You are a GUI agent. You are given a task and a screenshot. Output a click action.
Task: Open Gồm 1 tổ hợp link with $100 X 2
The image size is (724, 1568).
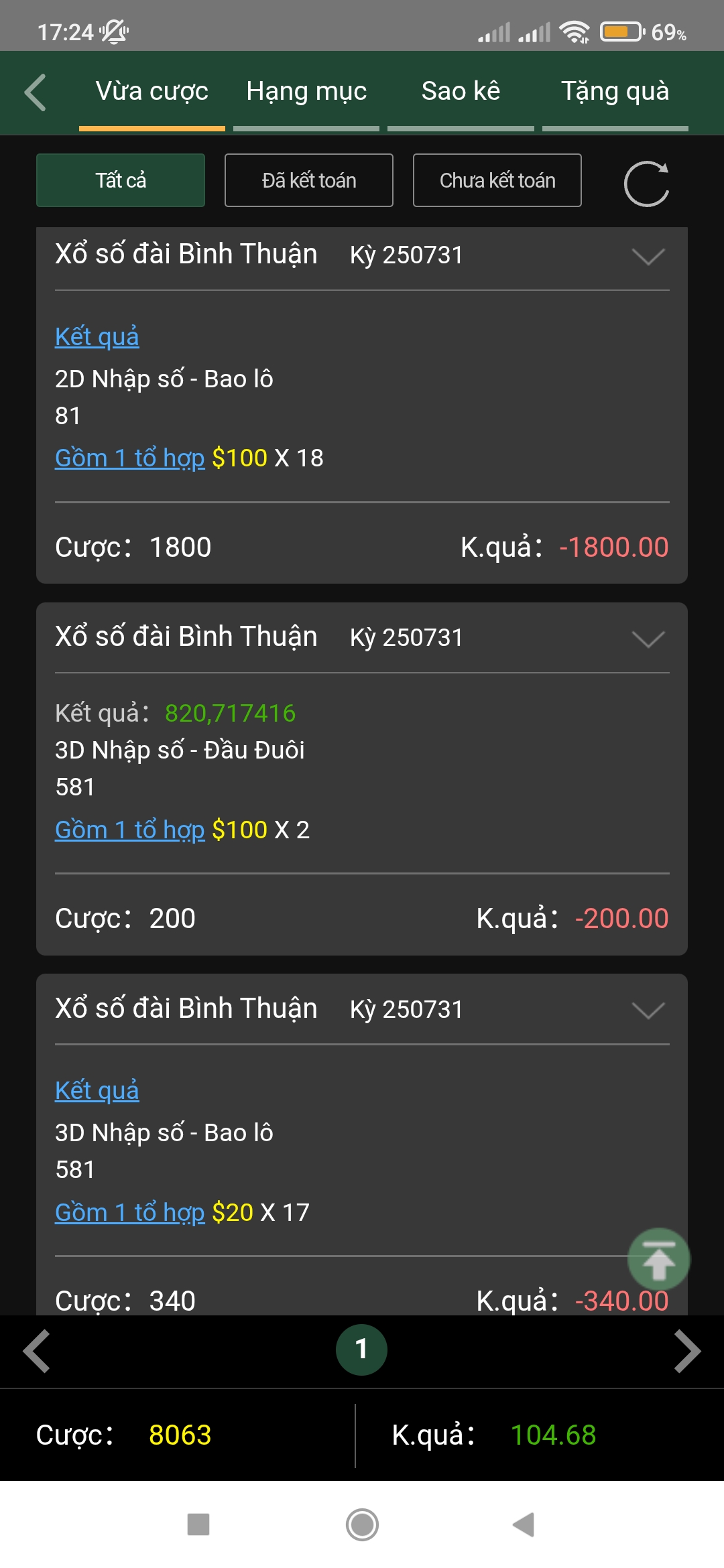[x=130, y=830]
